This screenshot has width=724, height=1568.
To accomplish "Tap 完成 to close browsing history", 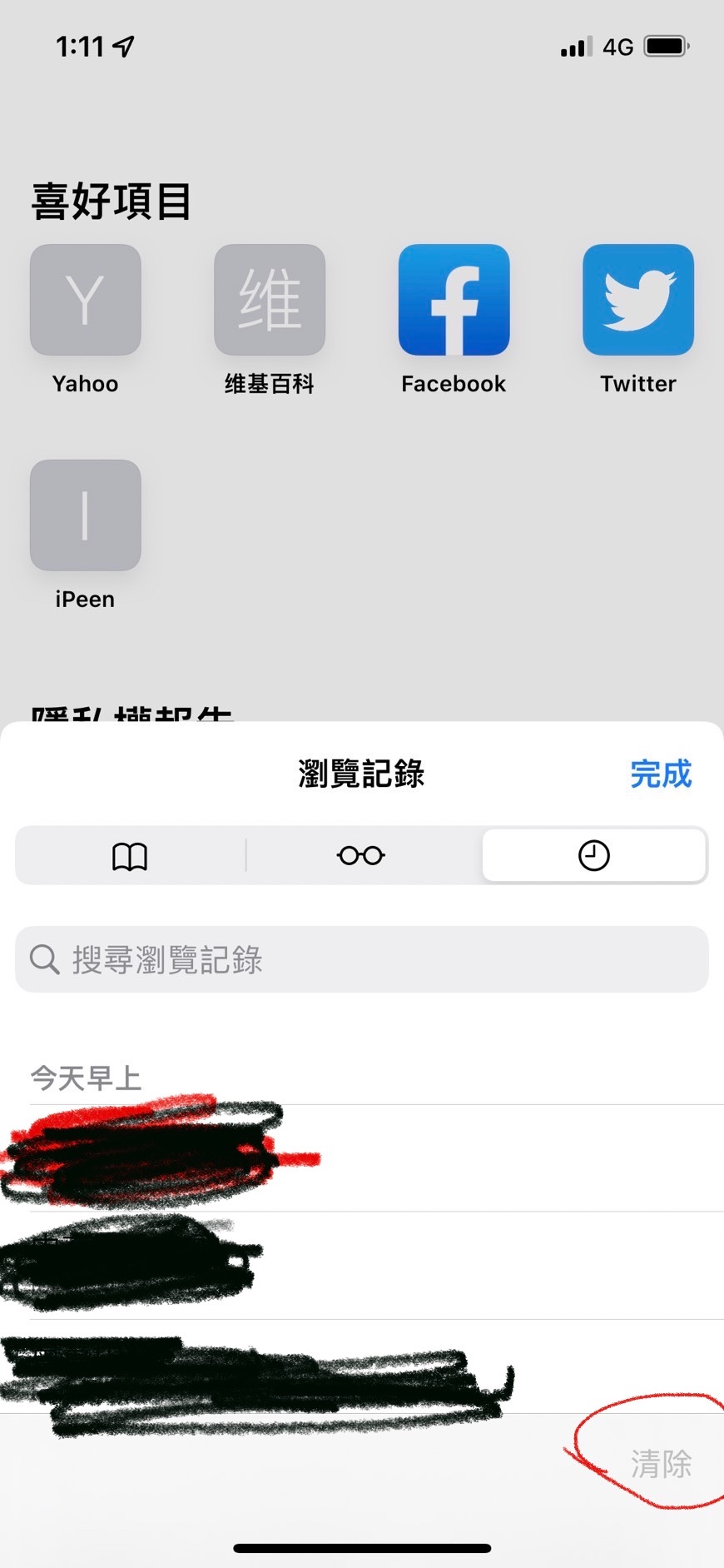I will (660, 774).
